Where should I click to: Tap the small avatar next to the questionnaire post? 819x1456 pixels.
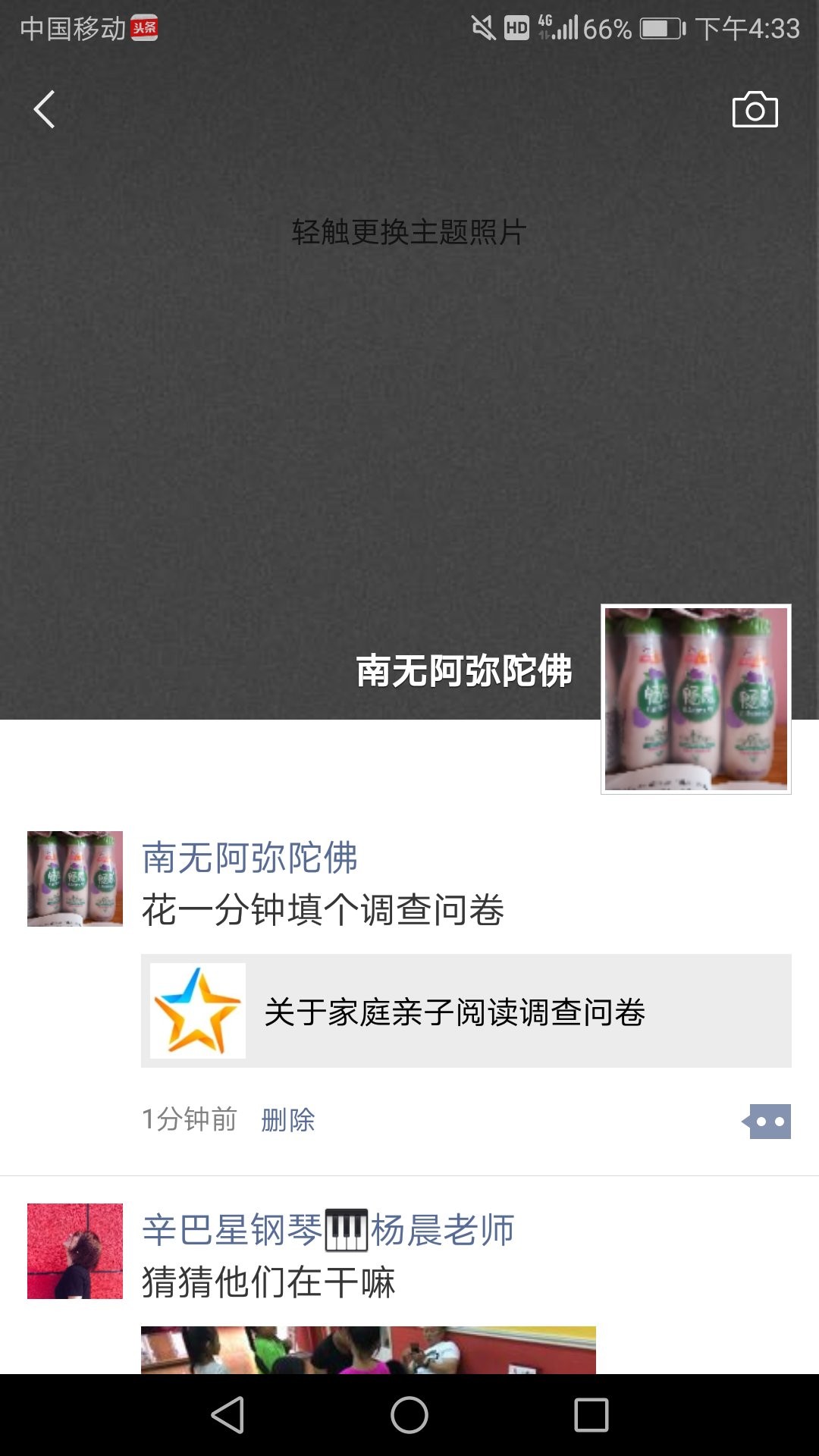click(x=74, y=878)
